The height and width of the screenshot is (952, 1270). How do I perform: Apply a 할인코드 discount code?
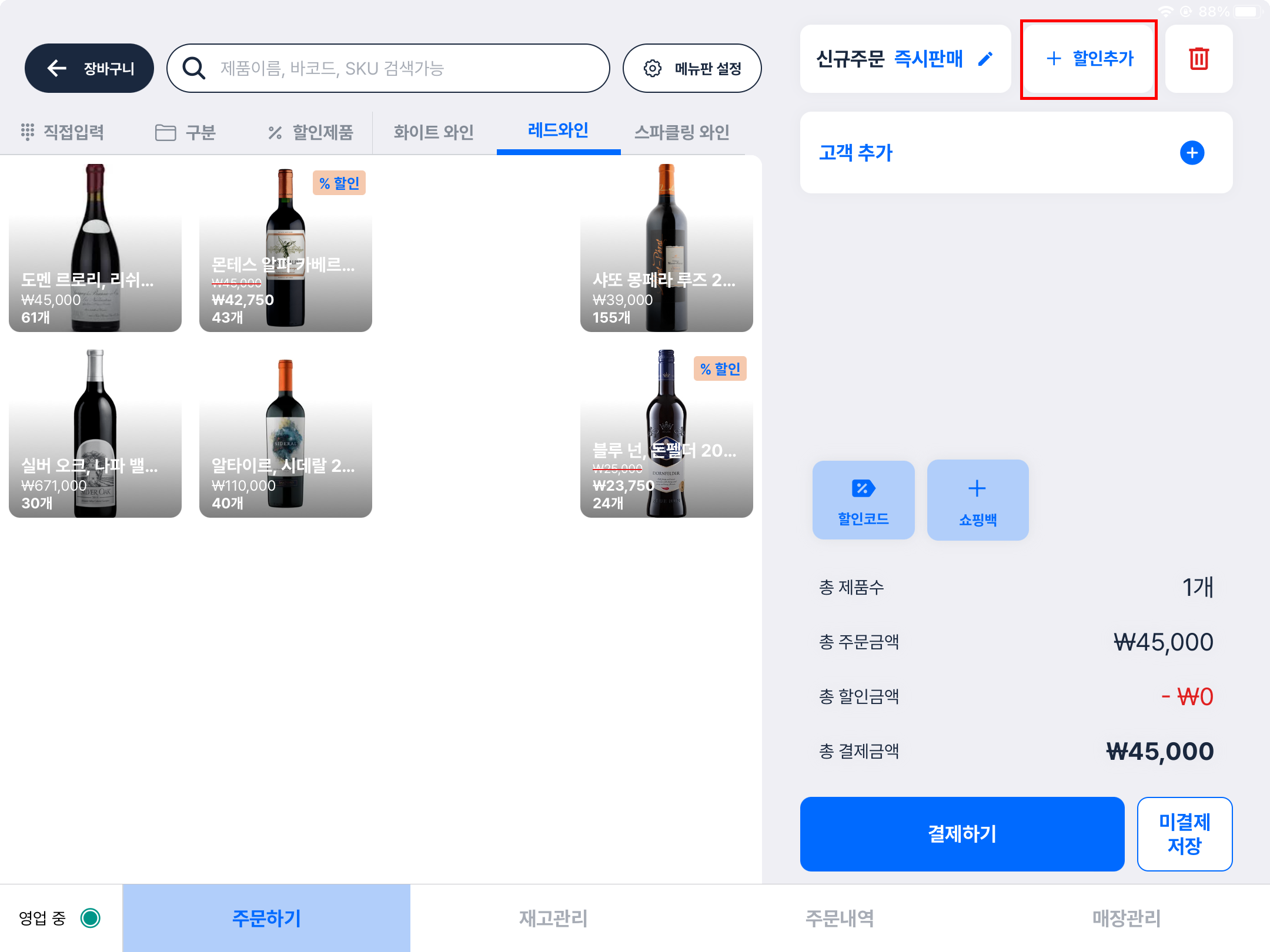click(x=863, y=500)
